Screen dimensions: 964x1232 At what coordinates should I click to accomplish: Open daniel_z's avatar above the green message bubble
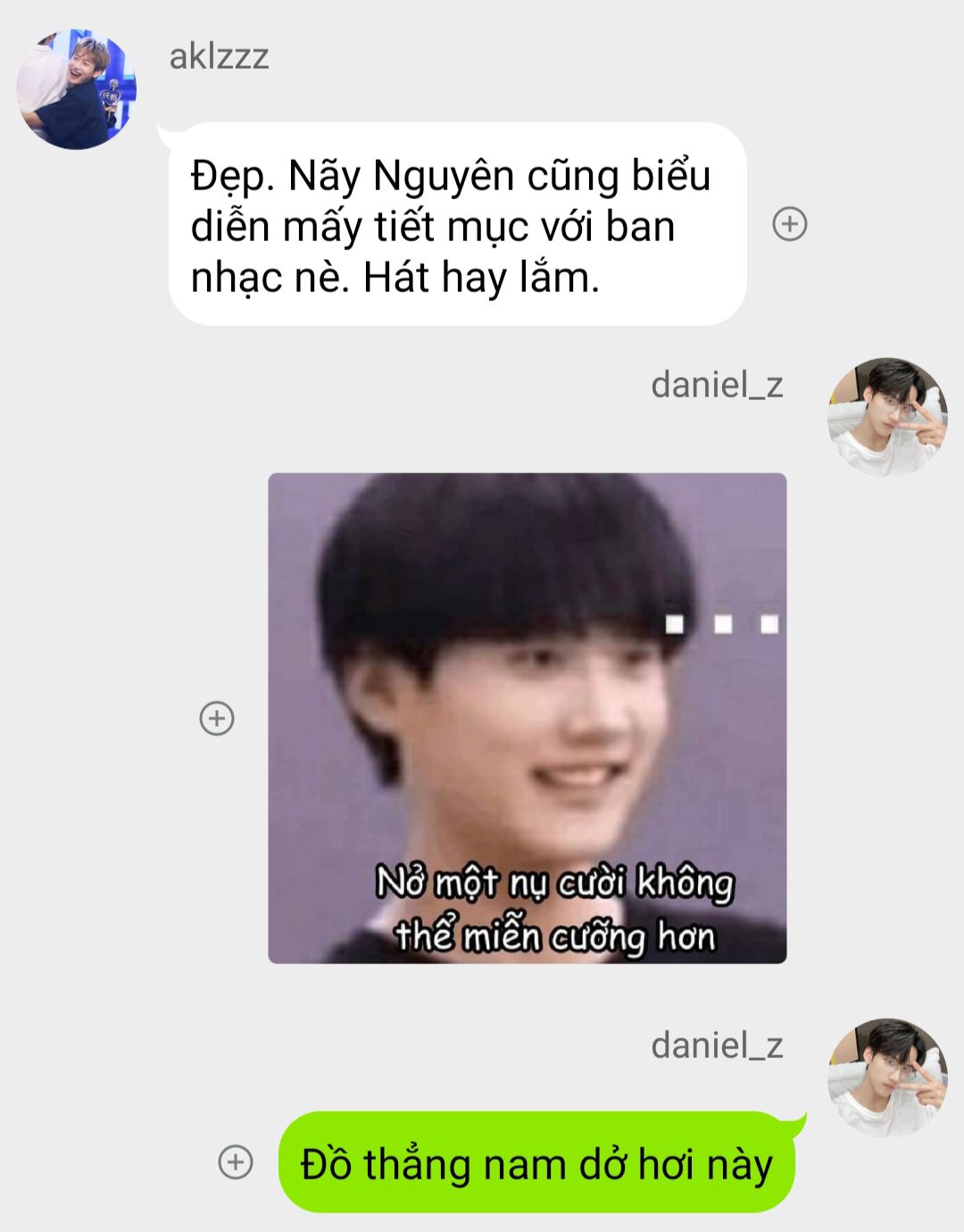click(x=887, y=1077)
